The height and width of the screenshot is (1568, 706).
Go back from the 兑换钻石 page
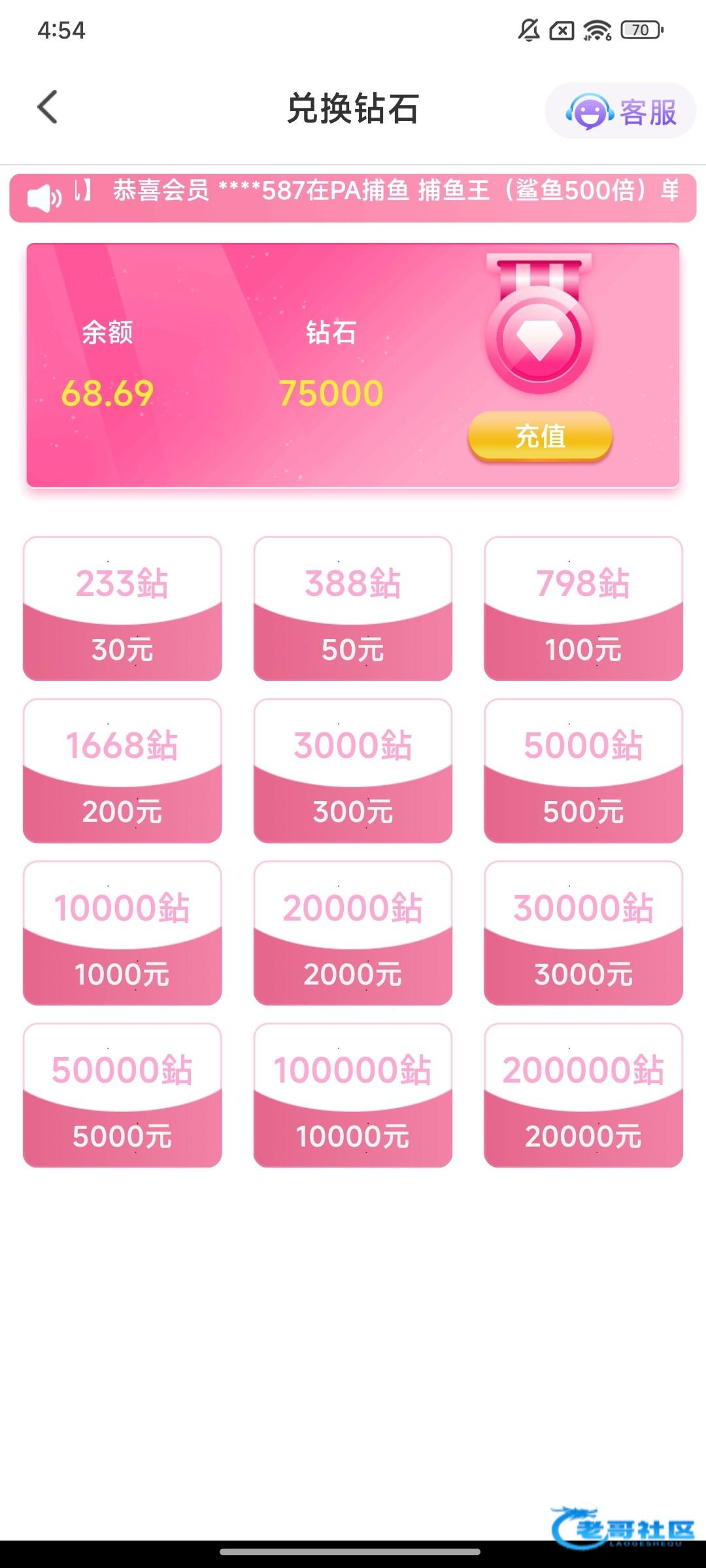(48, 107)
